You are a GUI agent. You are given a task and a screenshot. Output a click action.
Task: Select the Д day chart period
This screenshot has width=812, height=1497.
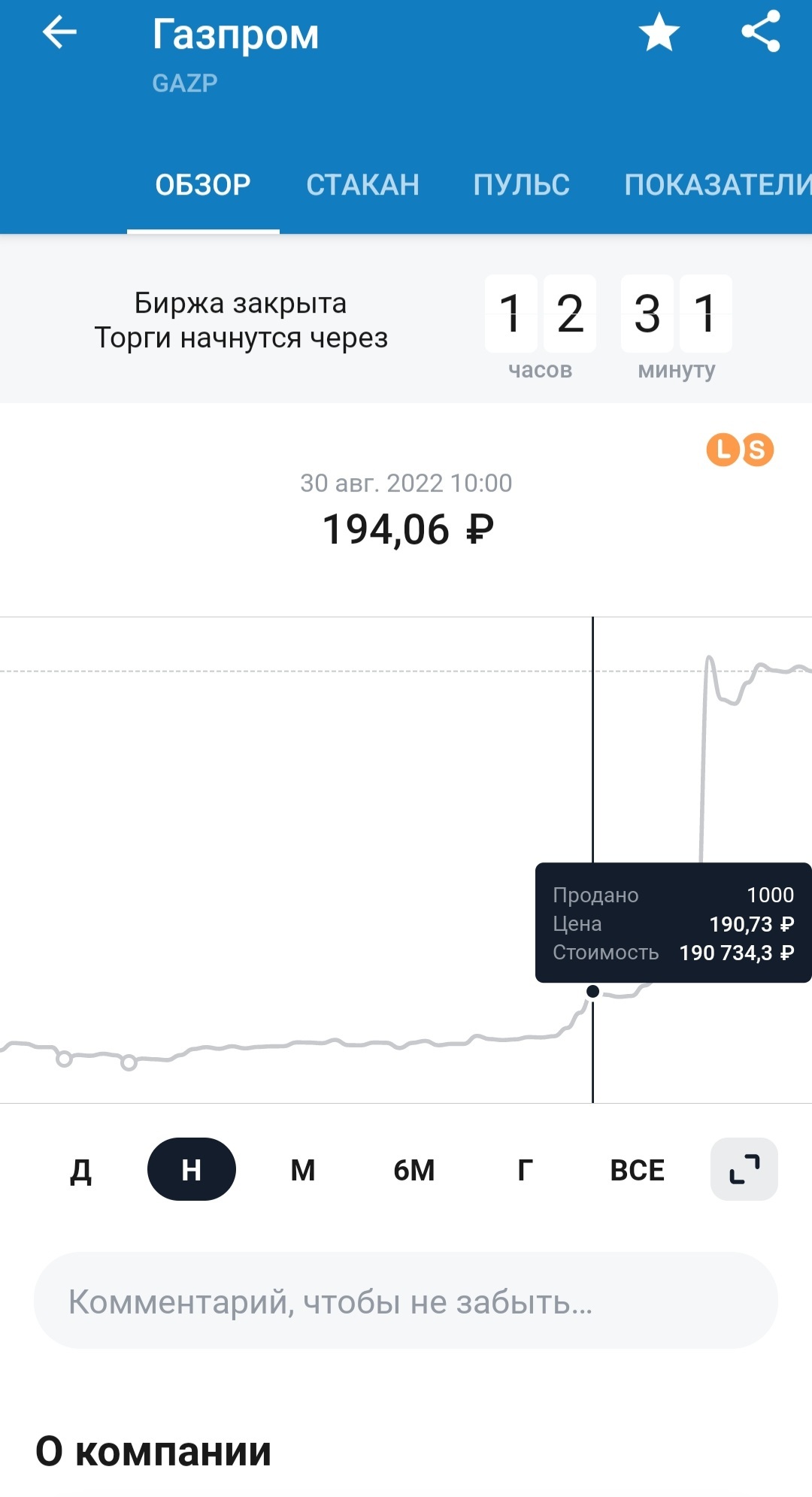(x=80, y=1170)
